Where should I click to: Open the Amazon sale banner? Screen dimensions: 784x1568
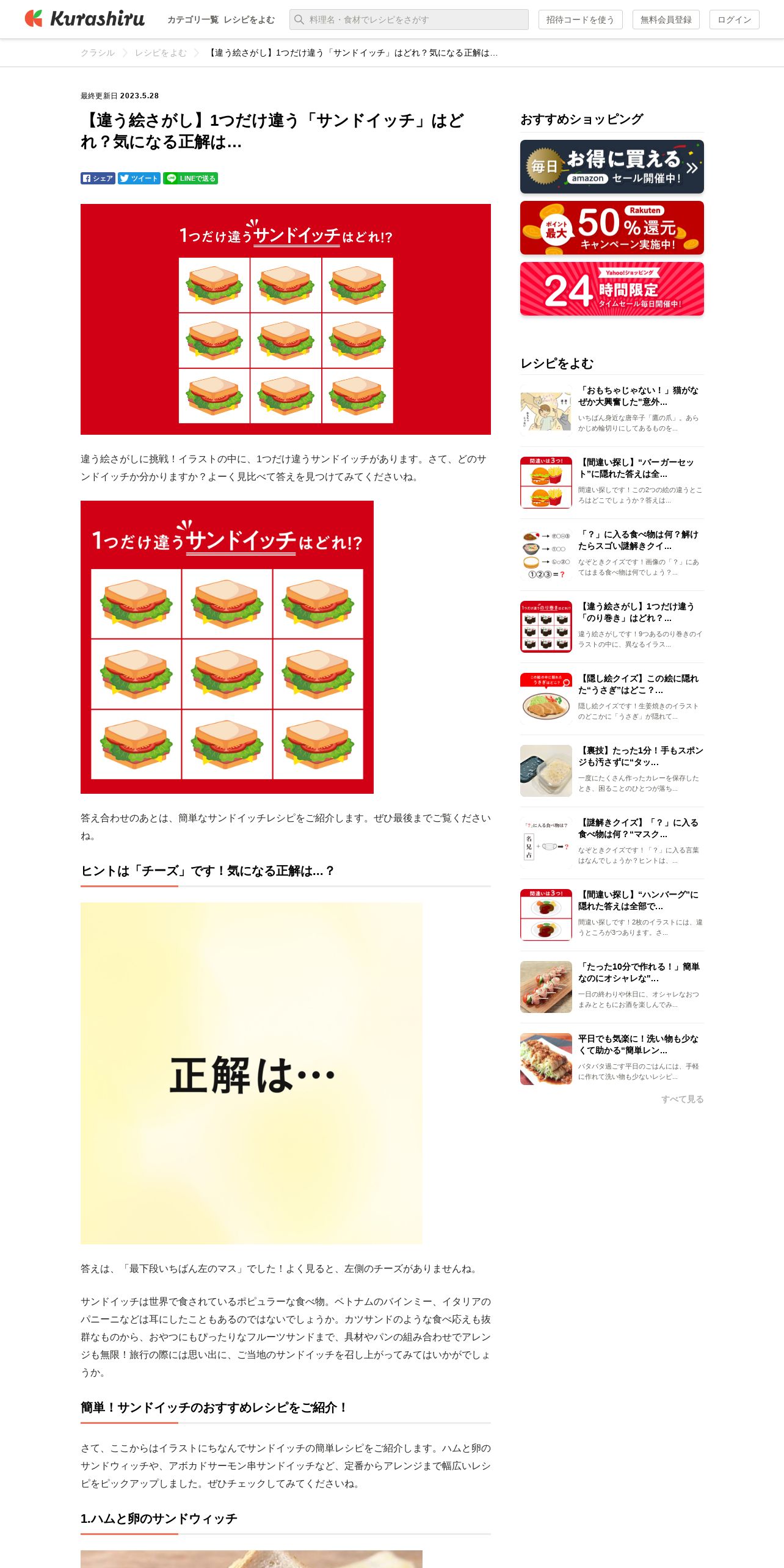(612, 167)
